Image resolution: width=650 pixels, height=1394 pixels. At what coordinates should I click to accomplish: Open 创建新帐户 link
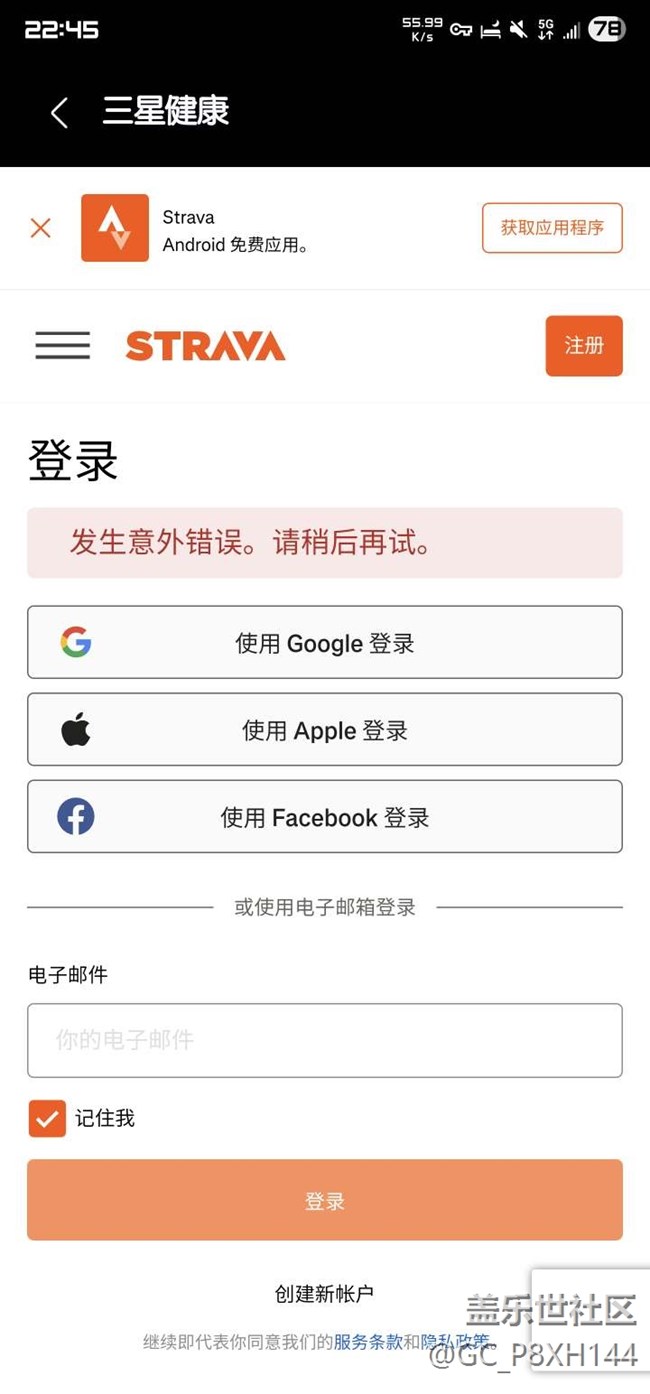click(324, 1294)
